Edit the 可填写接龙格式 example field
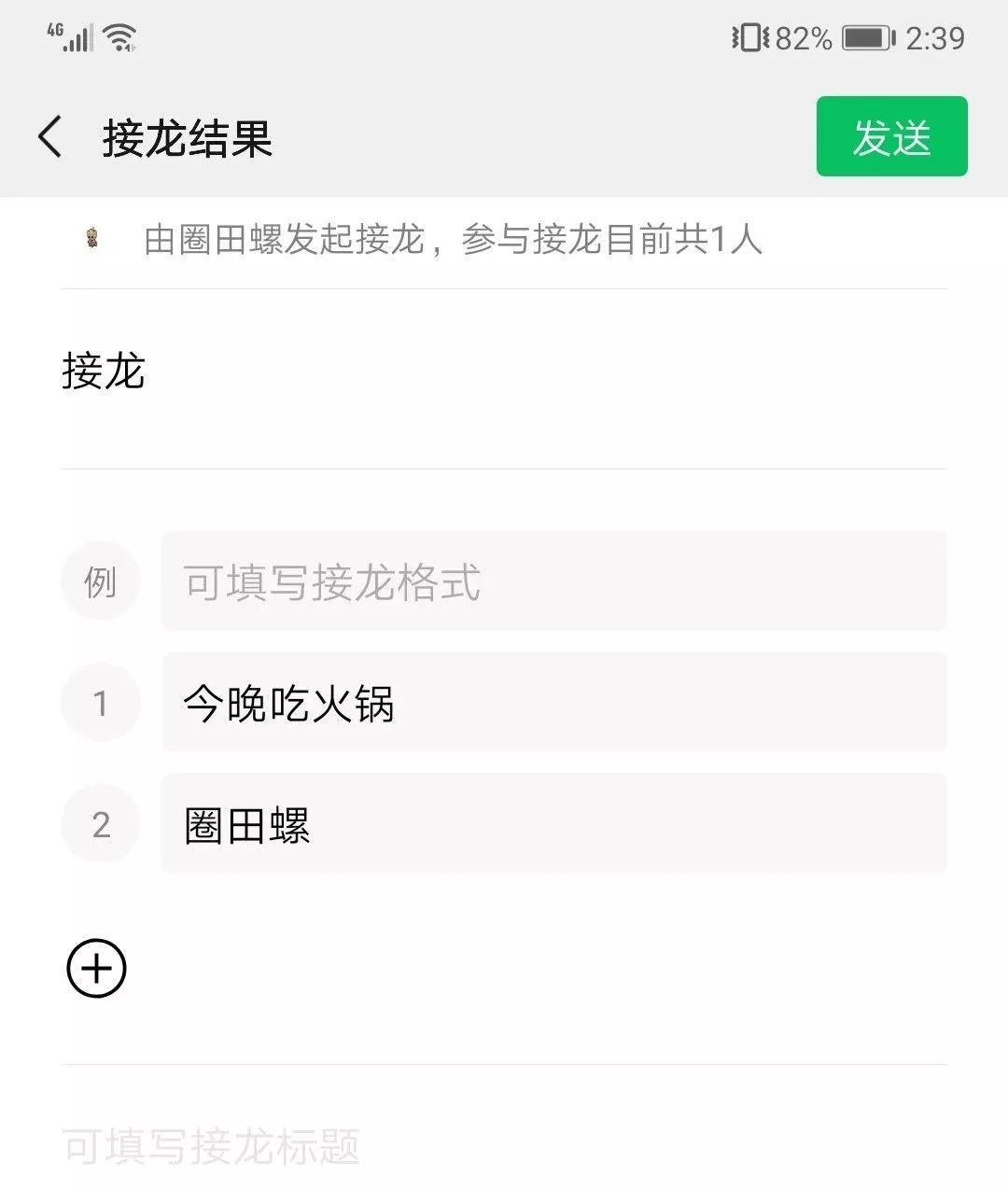This screenshot has height=1190, width=1008. 553,581
